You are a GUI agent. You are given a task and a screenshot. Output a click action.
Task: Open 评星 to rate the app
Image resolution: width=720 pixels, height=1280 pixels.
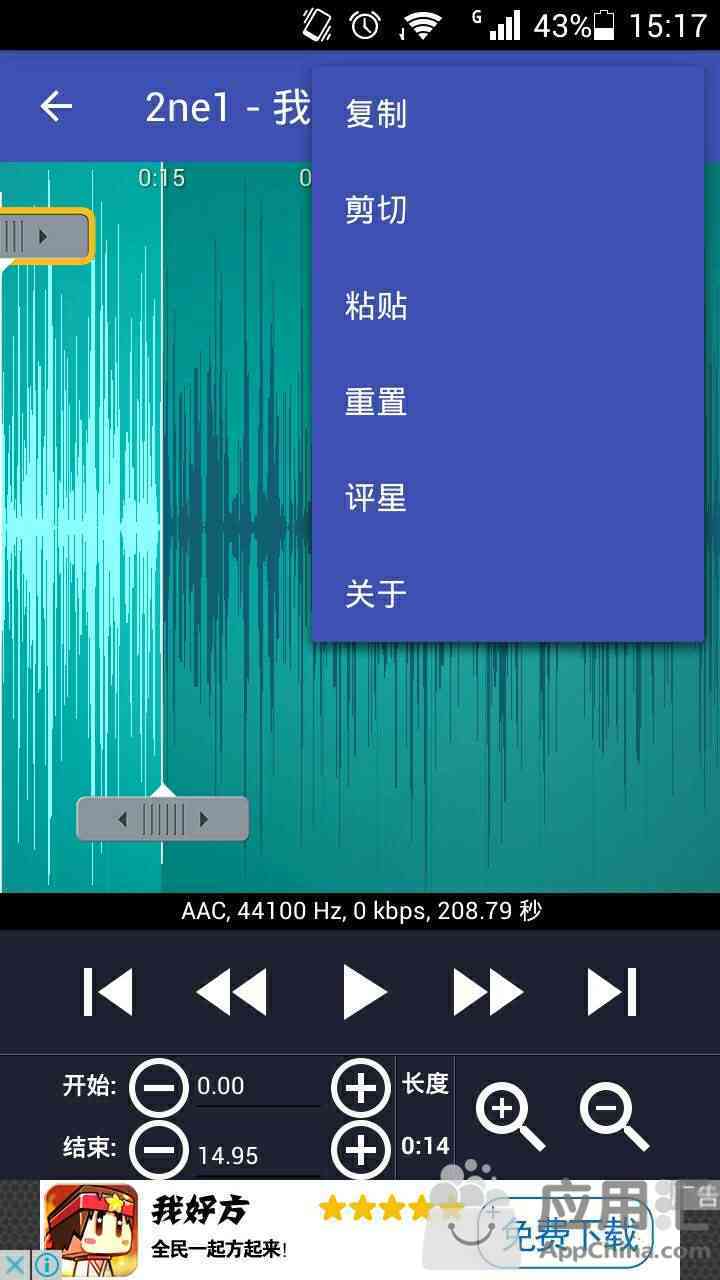point(376,498)
